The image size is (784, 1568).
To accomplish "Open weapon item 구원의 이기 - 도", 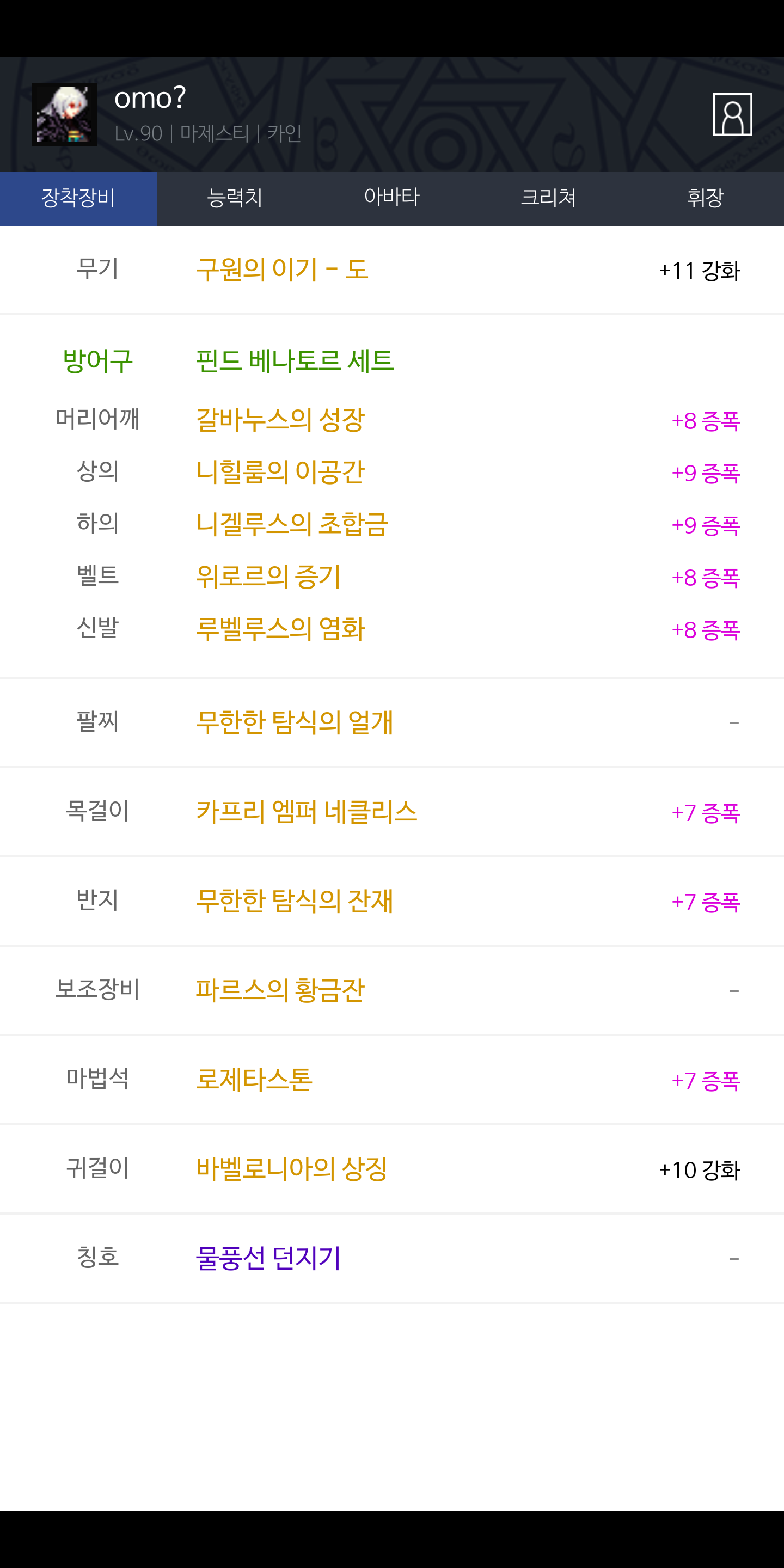I will coord(283,269).
